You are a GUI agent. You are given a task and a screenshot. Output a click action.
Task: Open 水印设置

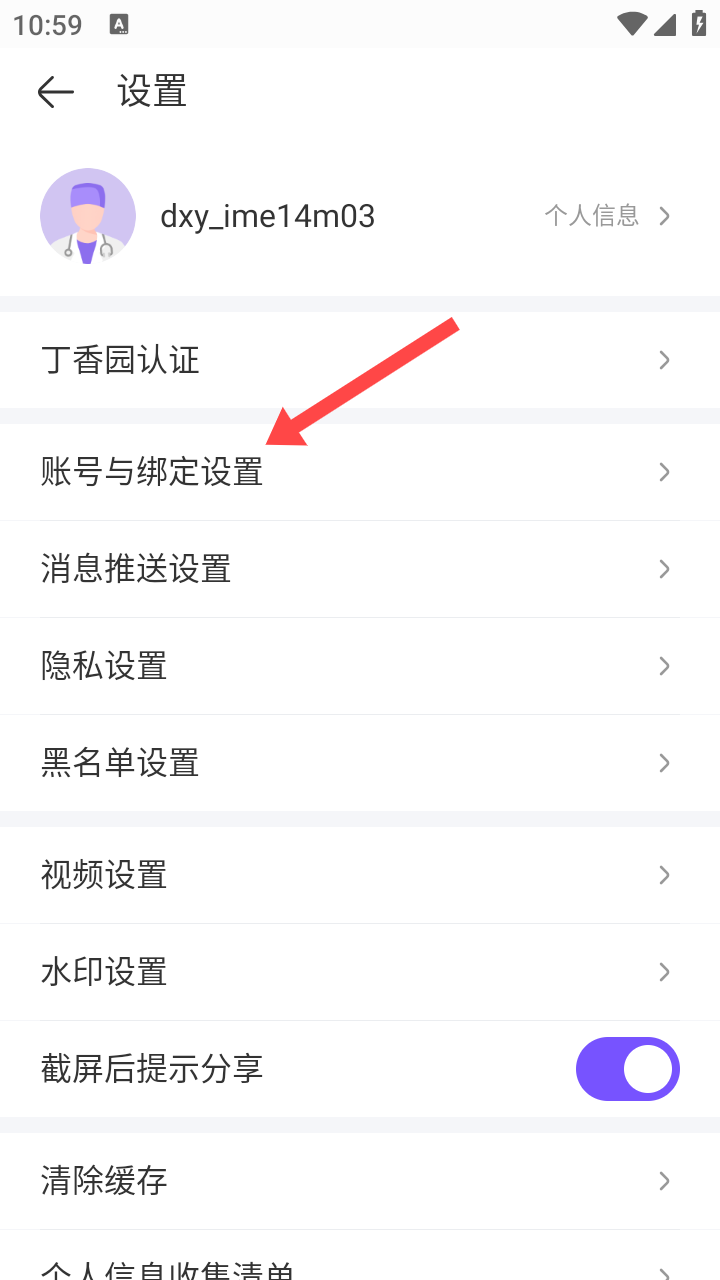click(x=360, y=972)
